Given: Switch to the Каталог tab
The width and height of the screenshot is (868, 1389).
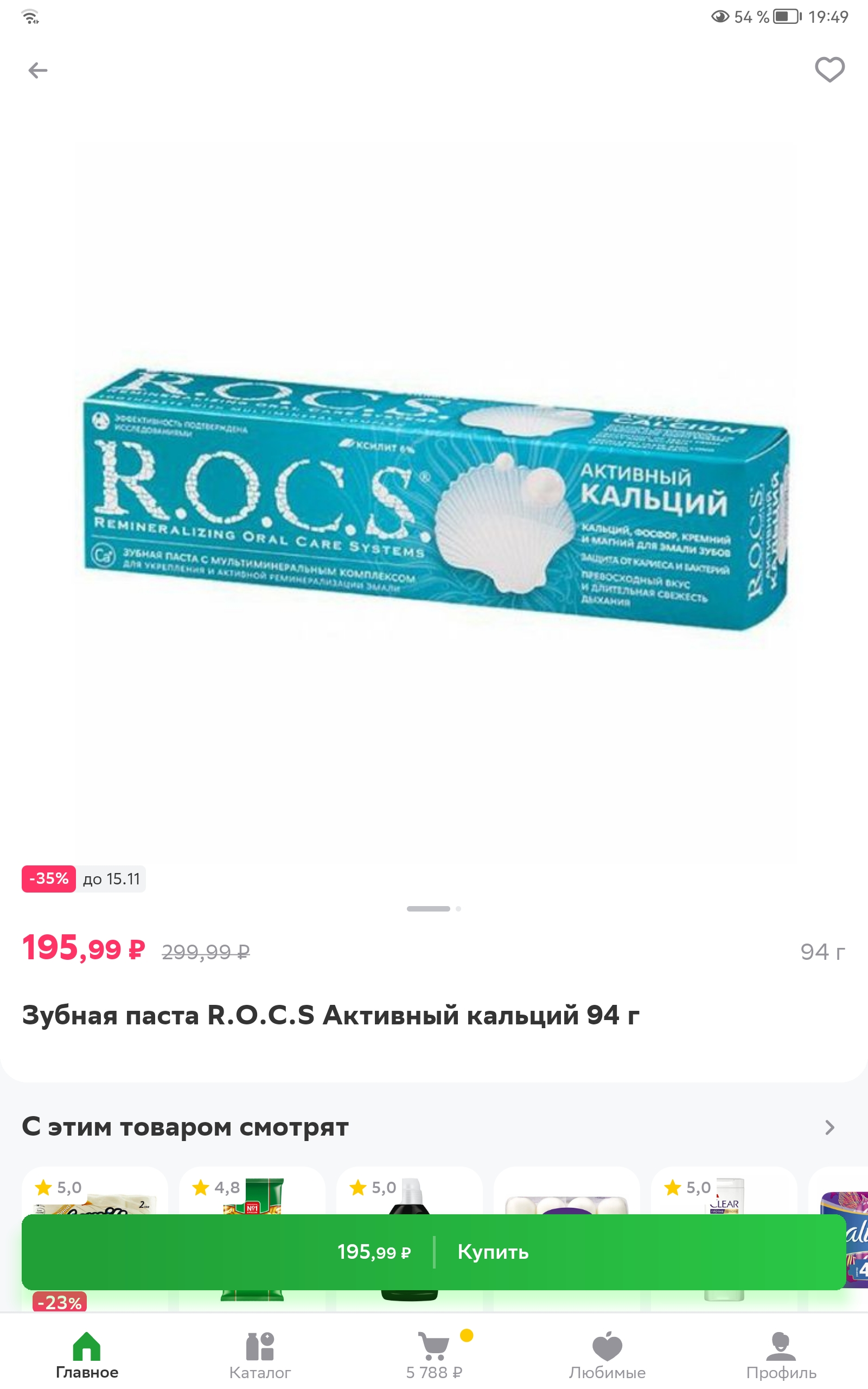Looking at the screenshot, I should point(260,1355).
